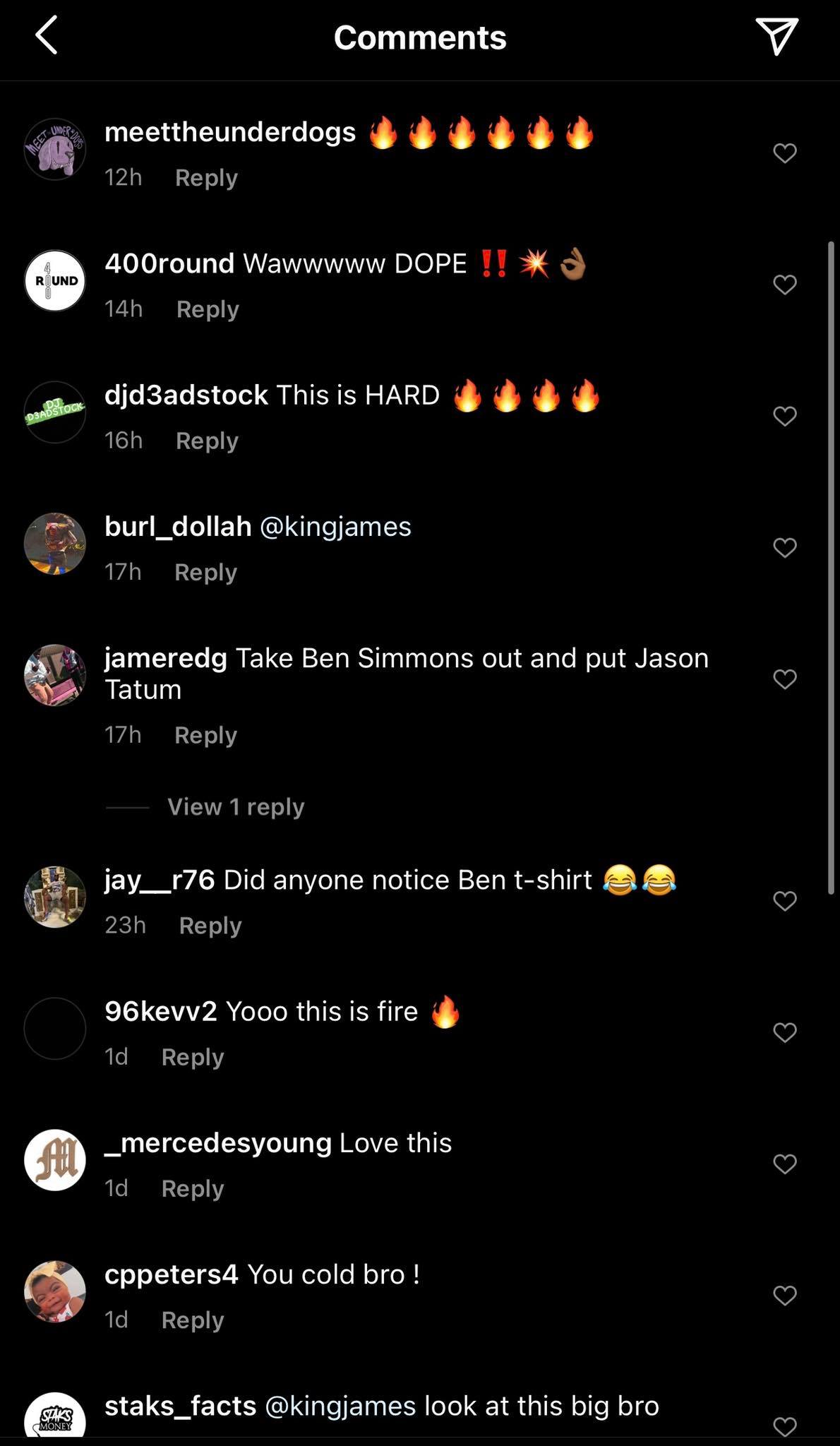840x1446 pixels.
Task: Expand 'View 1 reply' under jameredg's comment
Action: click(235, 807)
